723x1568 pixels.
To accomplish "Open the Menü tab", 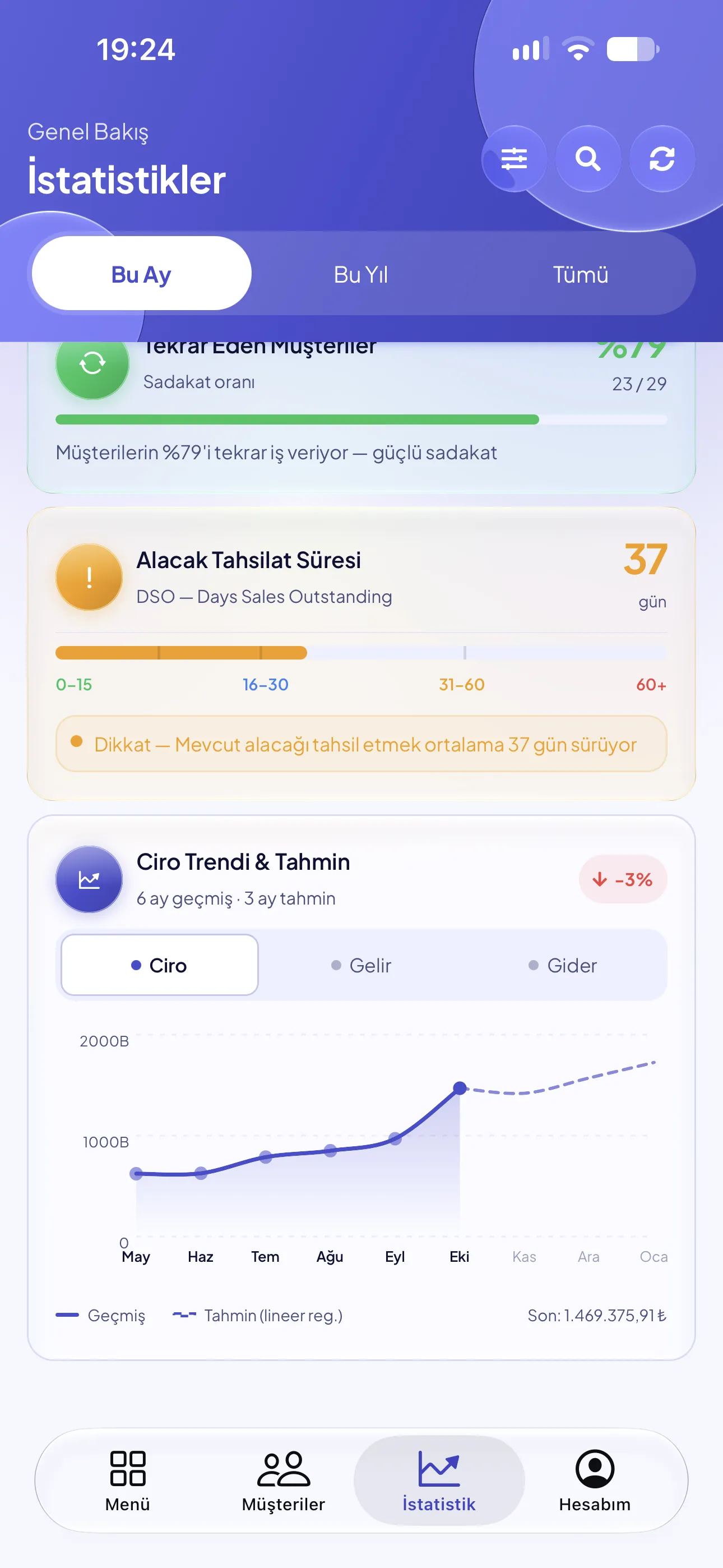I will click(x=128, y=1481).
